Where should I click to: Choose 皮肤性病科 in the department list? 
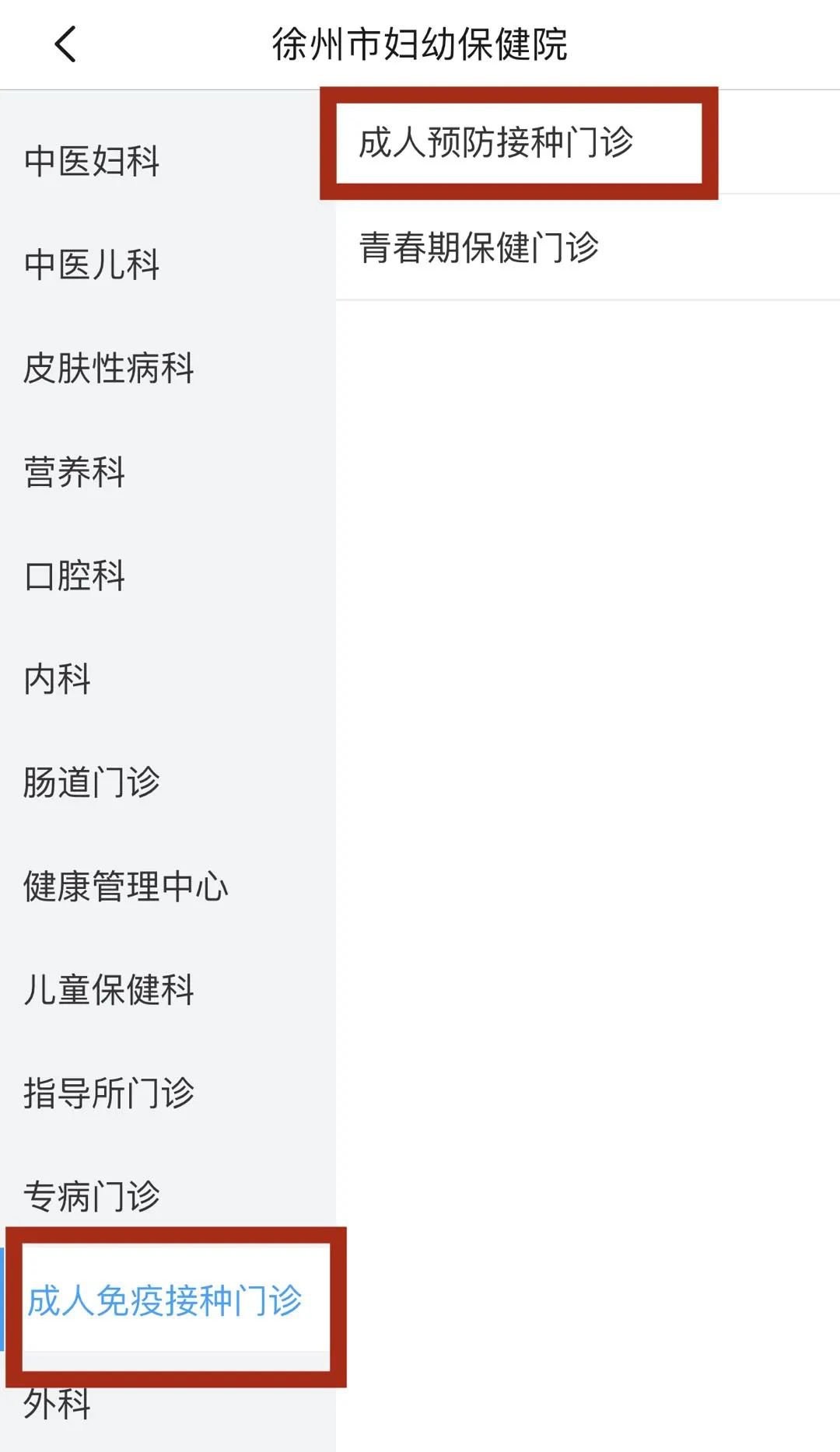pos(109,368)
